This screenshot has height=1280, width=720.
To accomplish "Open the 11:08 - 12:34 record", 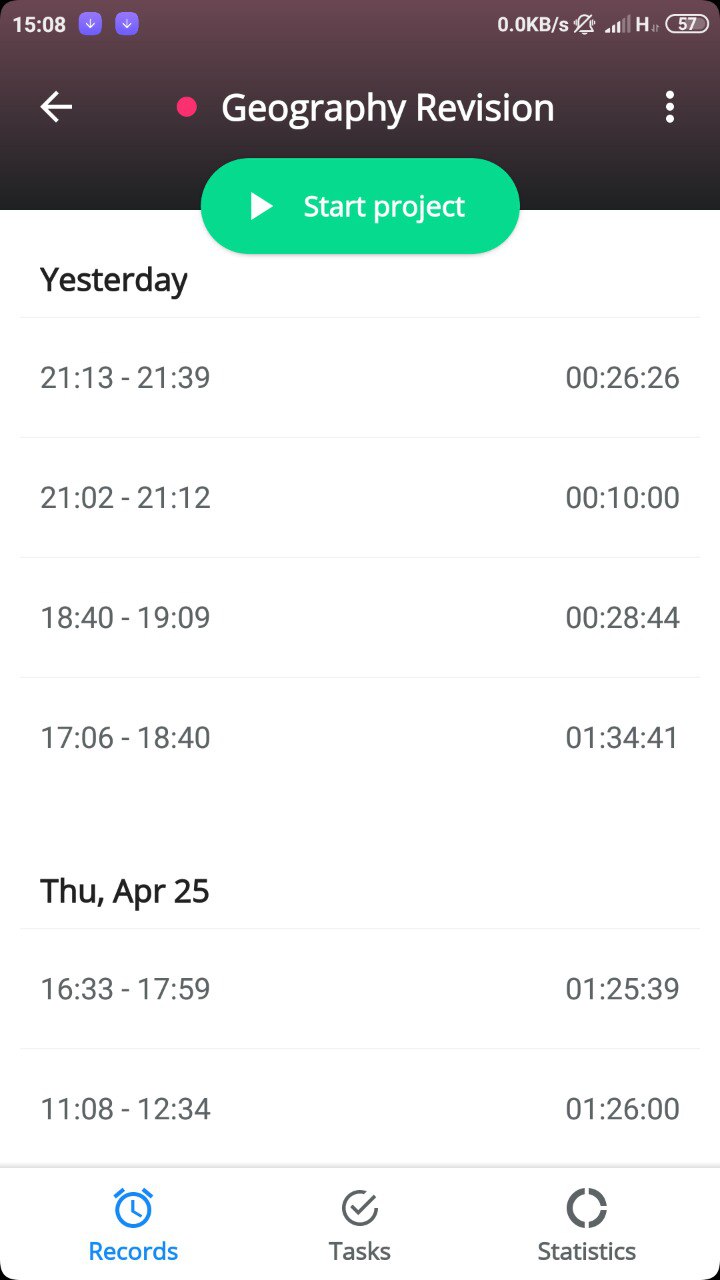I will [360, 1109].
